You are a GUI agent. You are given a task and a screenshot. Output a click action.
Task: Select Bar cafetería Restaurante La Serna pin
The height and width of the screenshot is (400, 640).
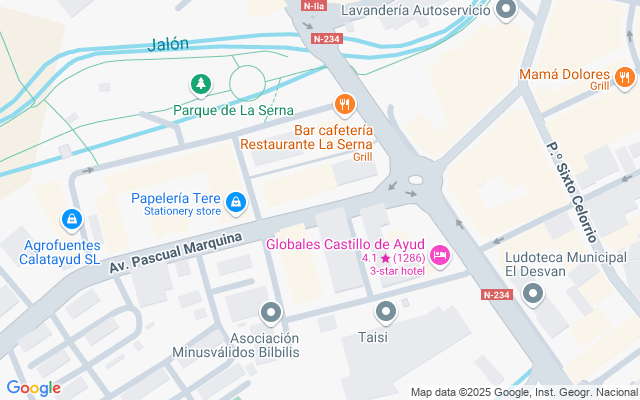345,103
